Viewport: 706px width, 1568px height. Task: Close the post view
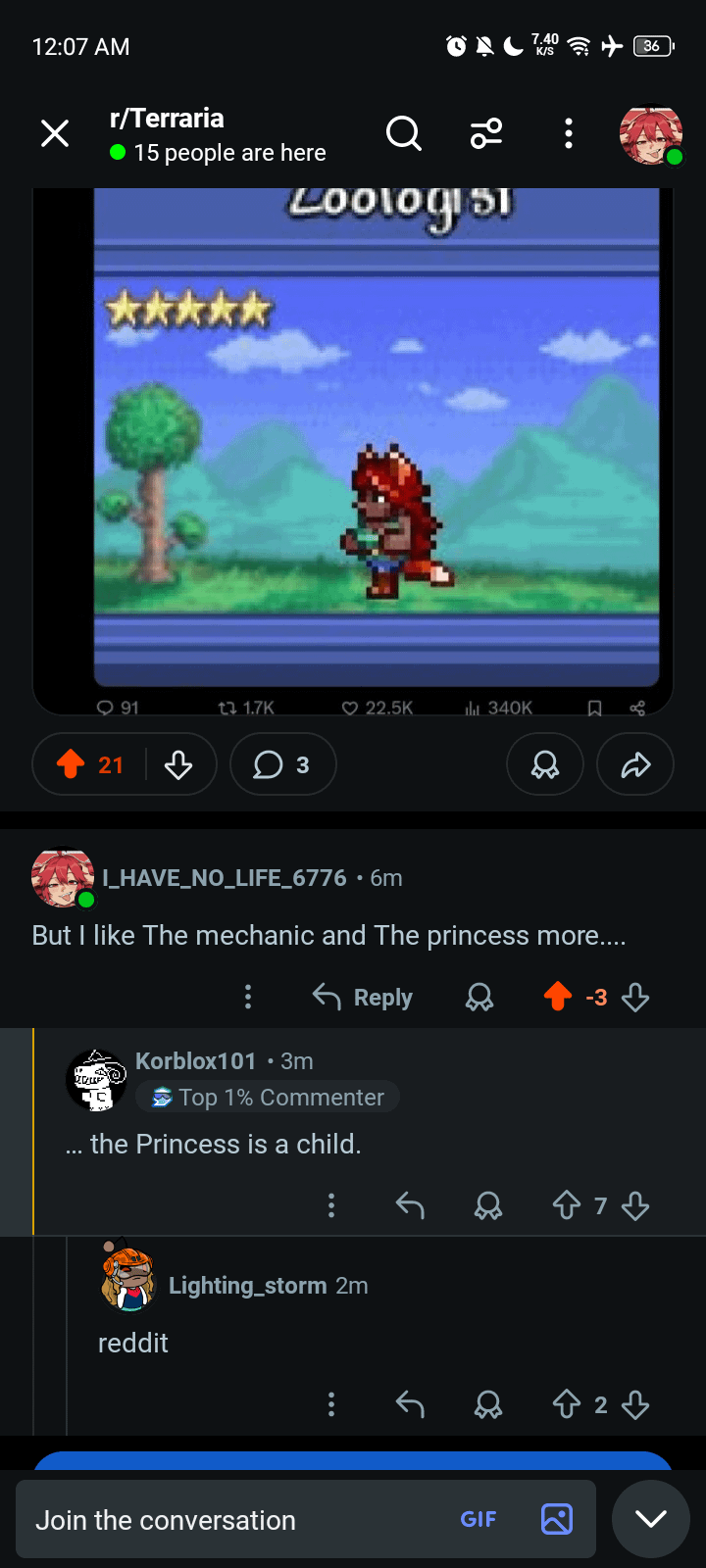coord(55,133)
